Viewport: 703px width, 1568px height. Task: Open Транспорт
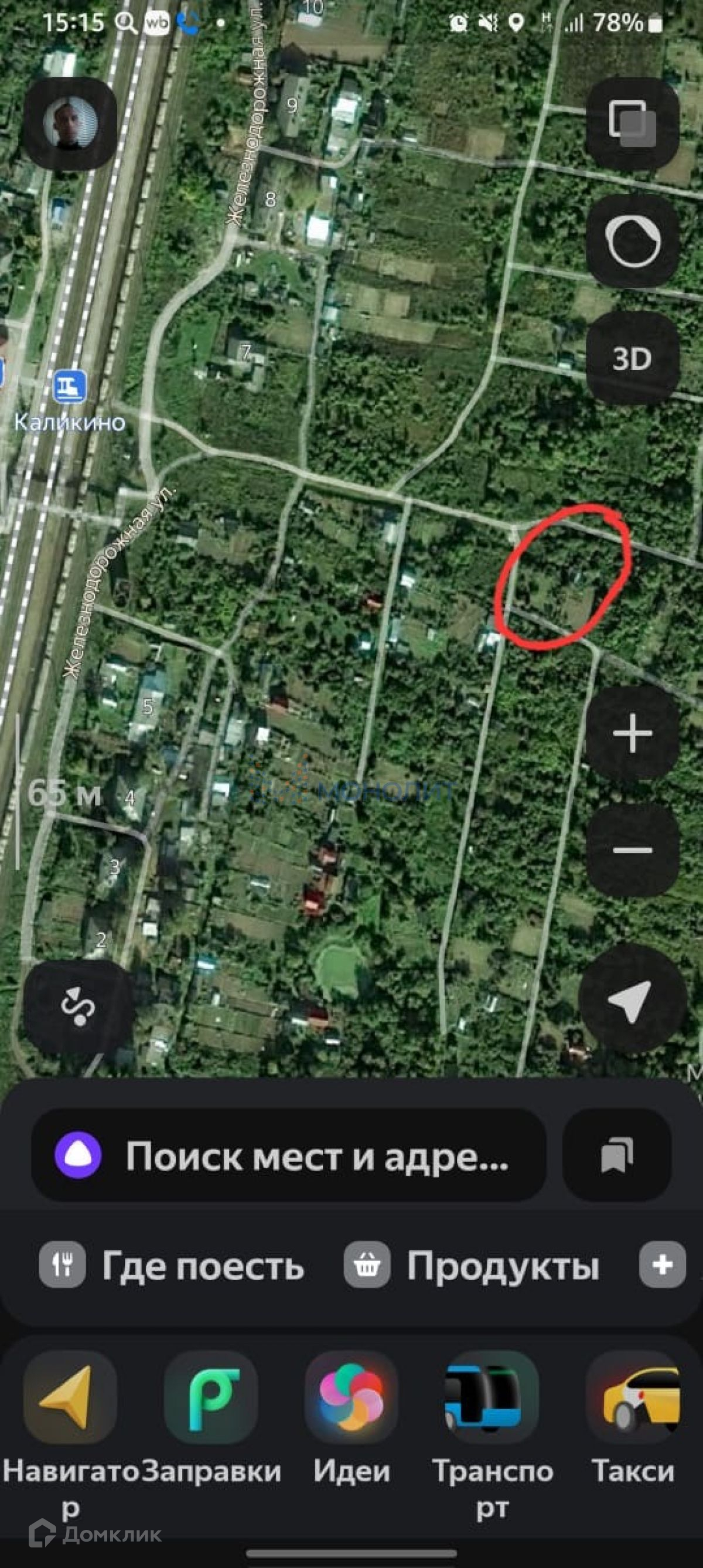click(x=492, y=1400)
